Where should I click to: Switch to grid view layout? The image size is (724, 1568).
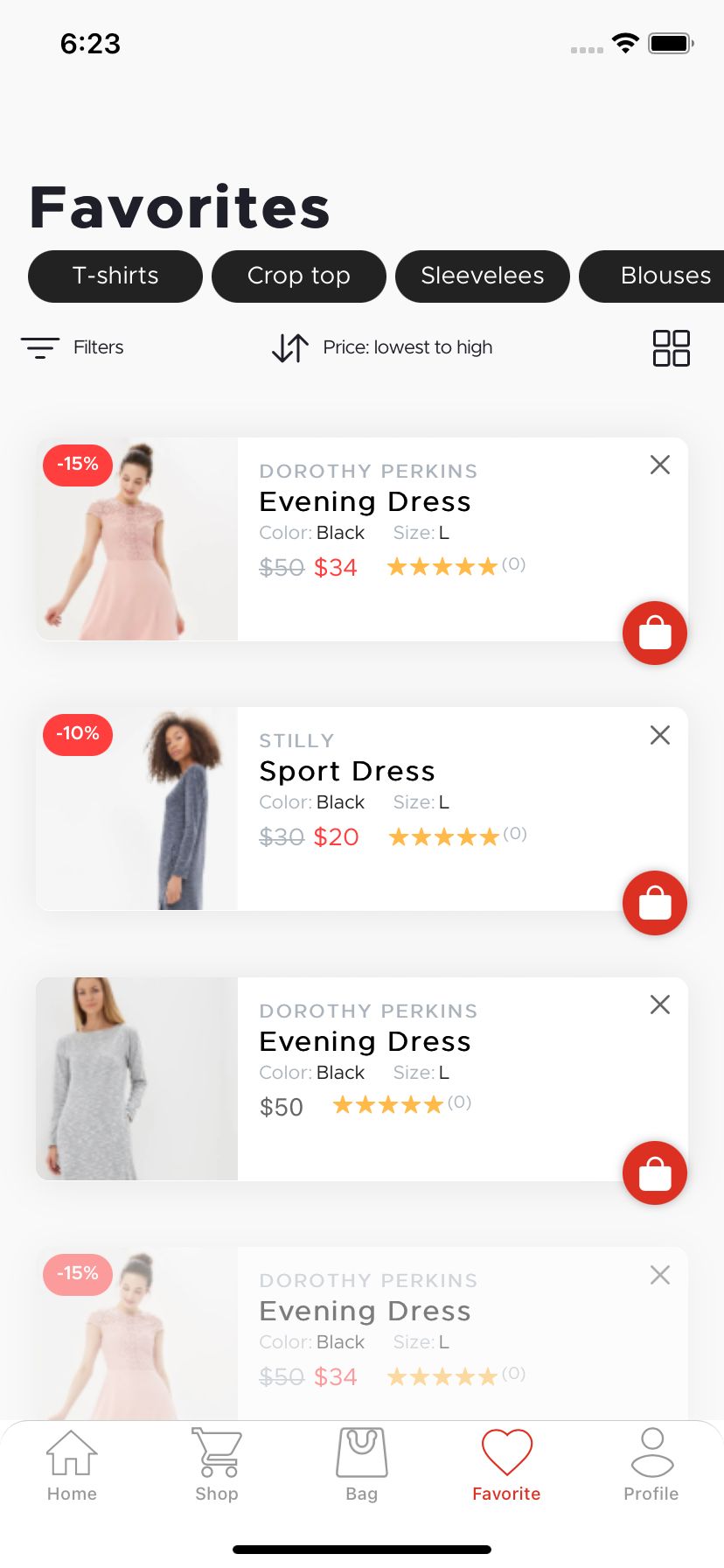click(672, 347)
